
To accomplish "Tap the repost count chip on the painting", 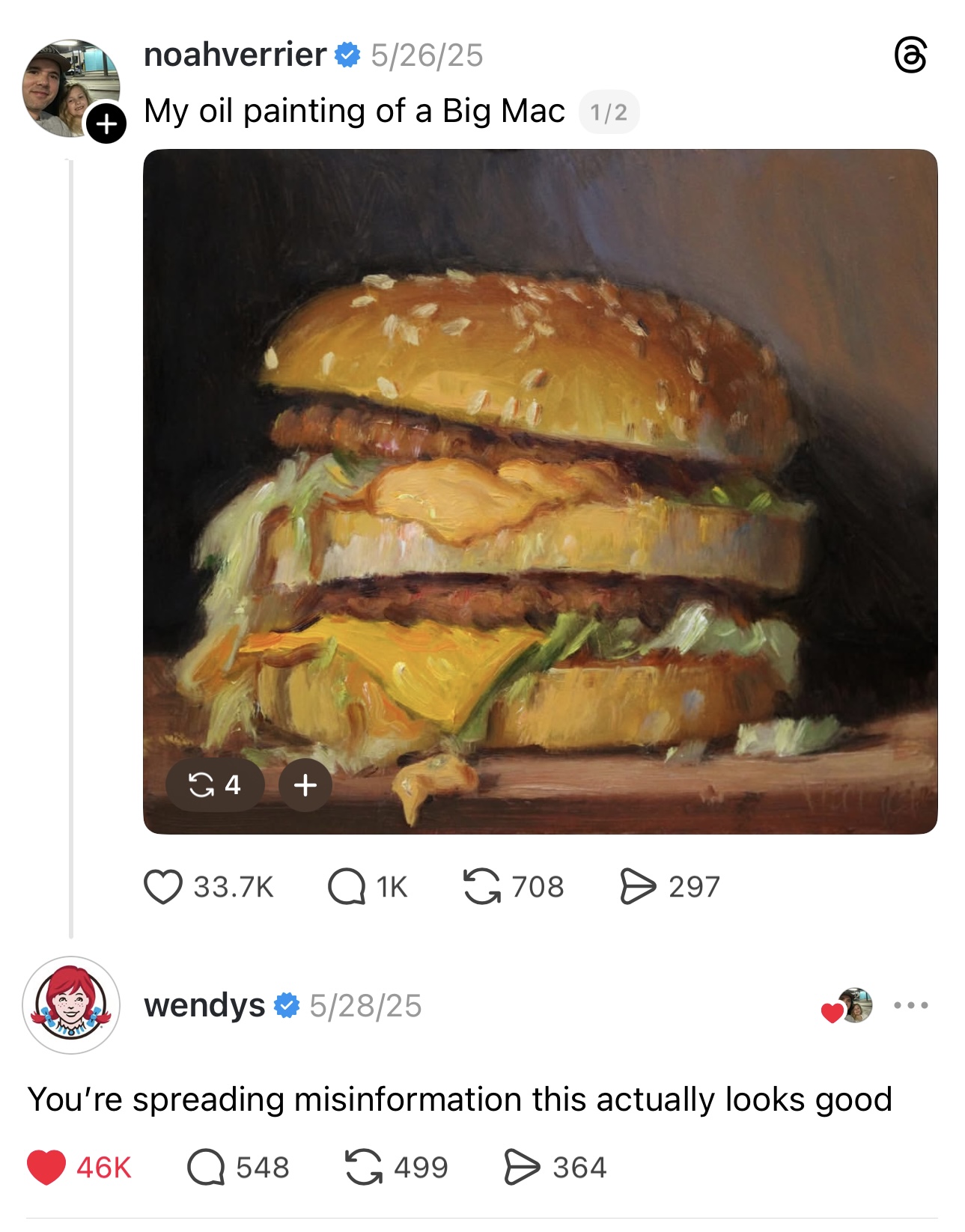I will 215,785.
